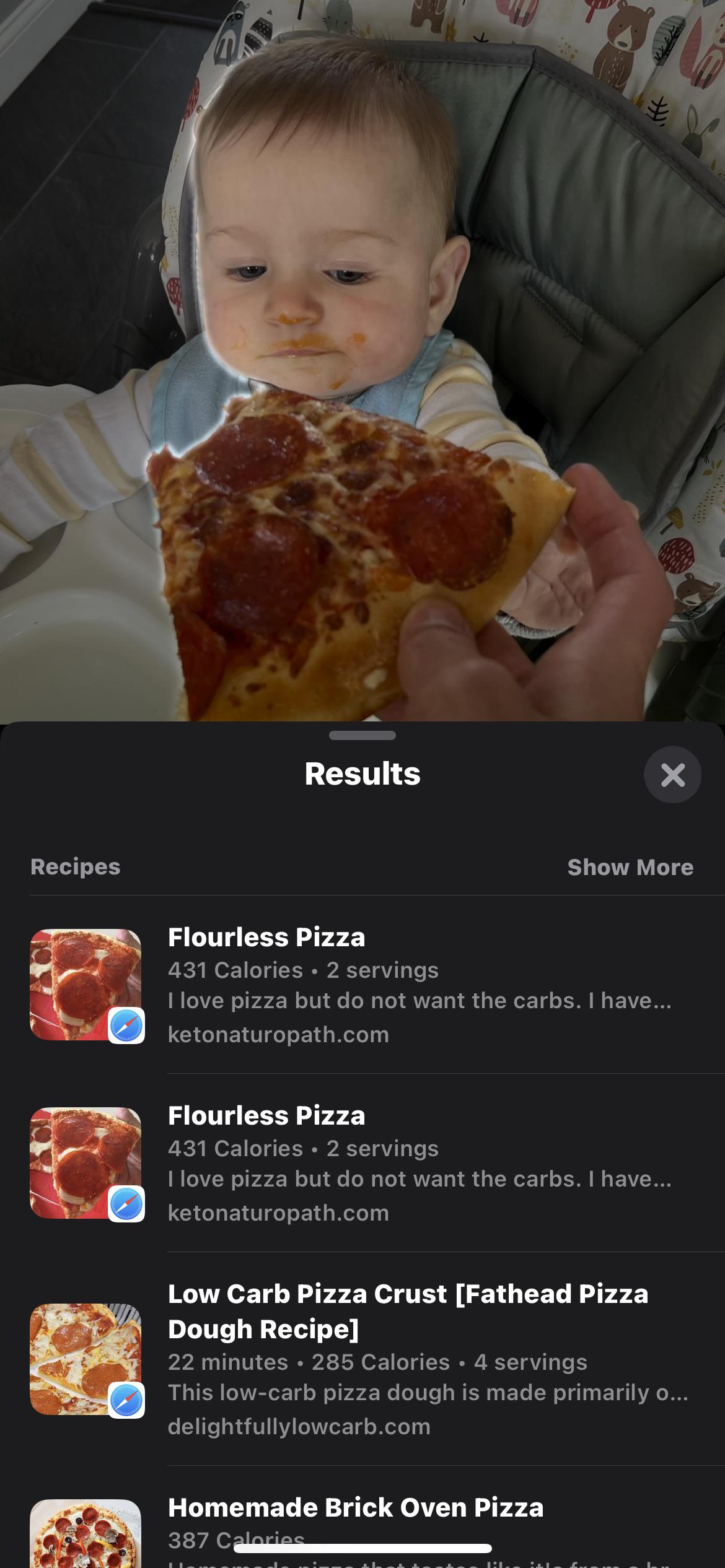This screenshot has height=1568, width=725.
Task: Open Homemade Brick Oven Pizza recipe
Action: pyautogui.click(x=355, y=1507)
